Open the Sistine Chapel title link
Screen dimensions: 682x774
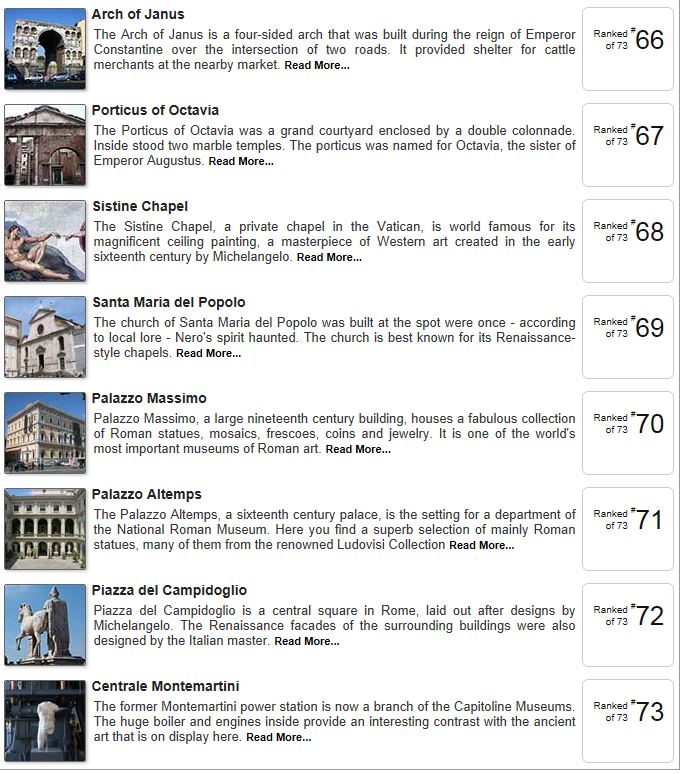pyautogui.click(x=140, y=206)
